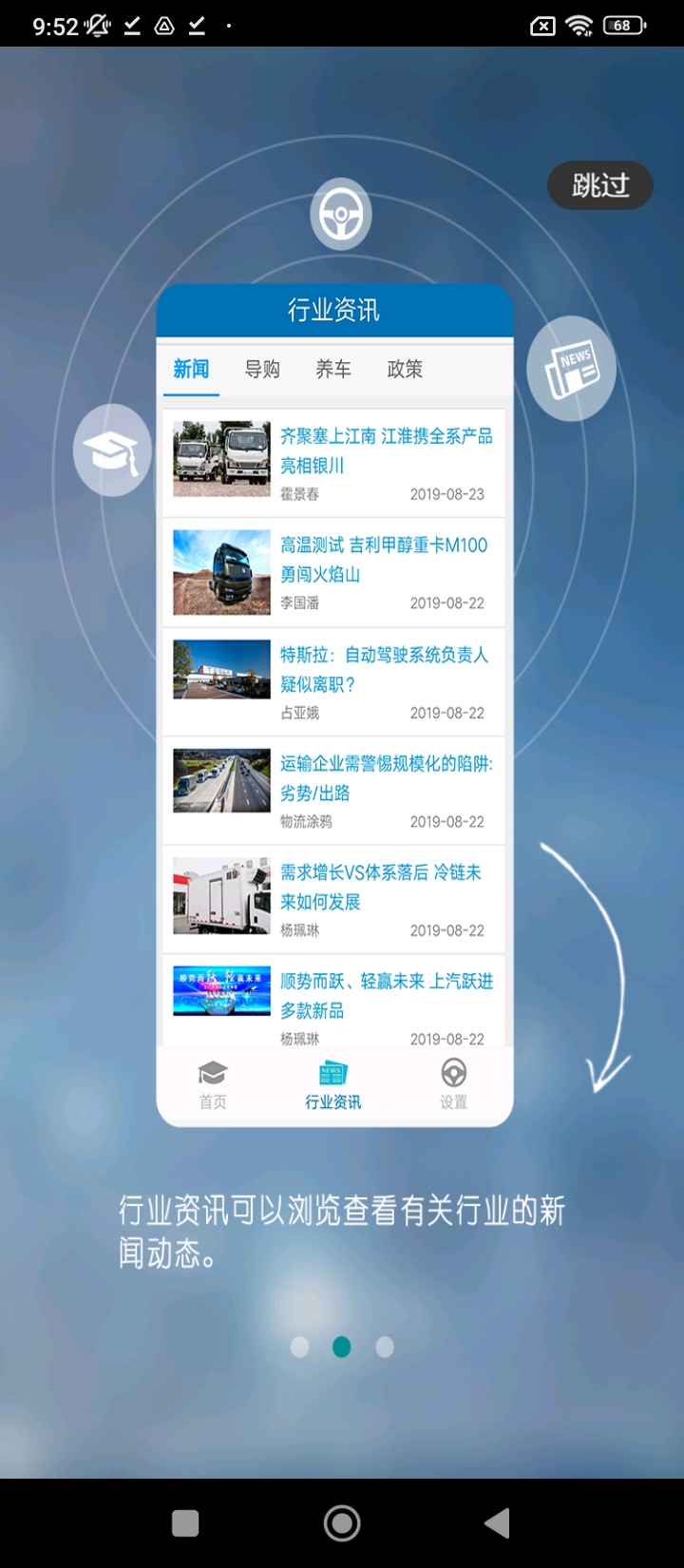Jump to the third page indicator dot
This screenshot has width=684, height=1568.
tap(385, 1347)
